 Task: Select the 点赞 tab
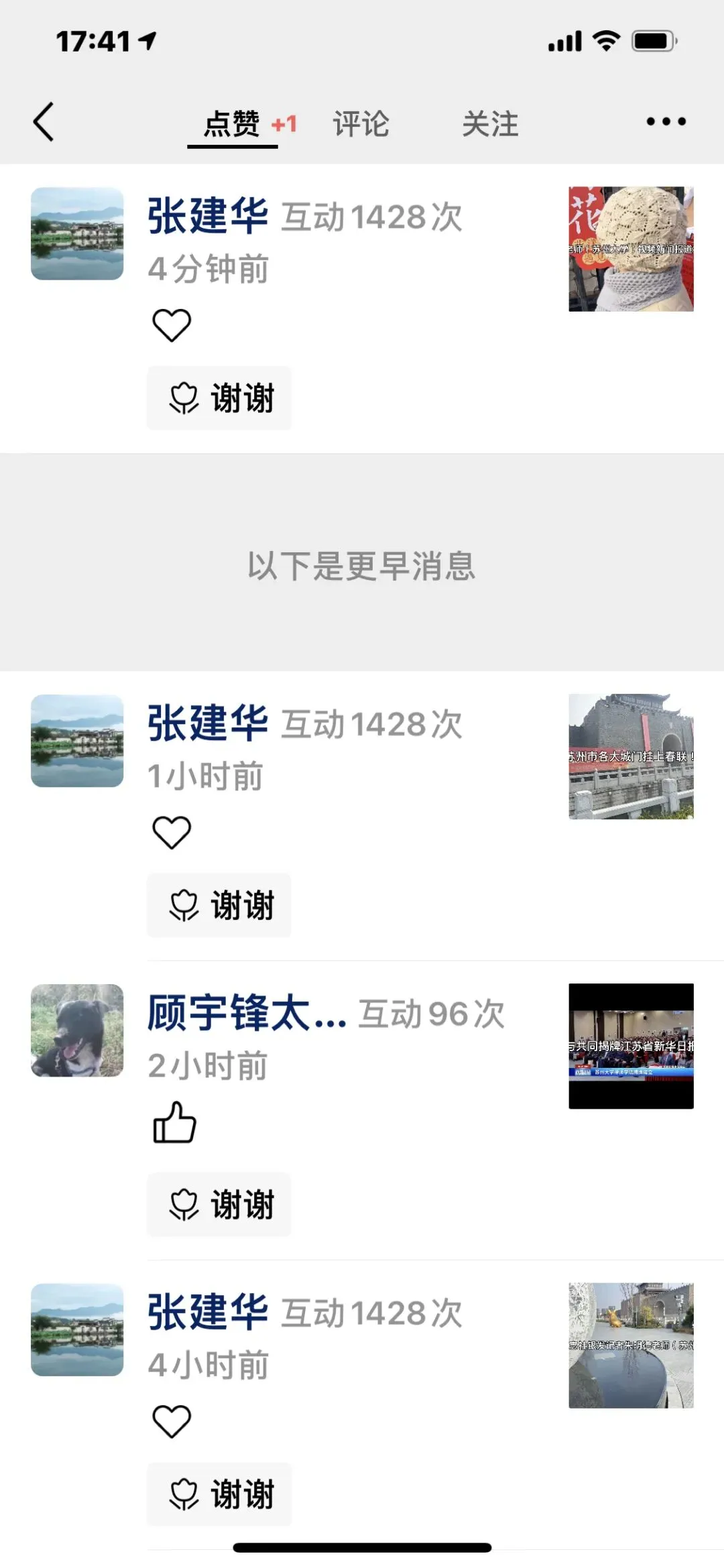tap(233, 124)
